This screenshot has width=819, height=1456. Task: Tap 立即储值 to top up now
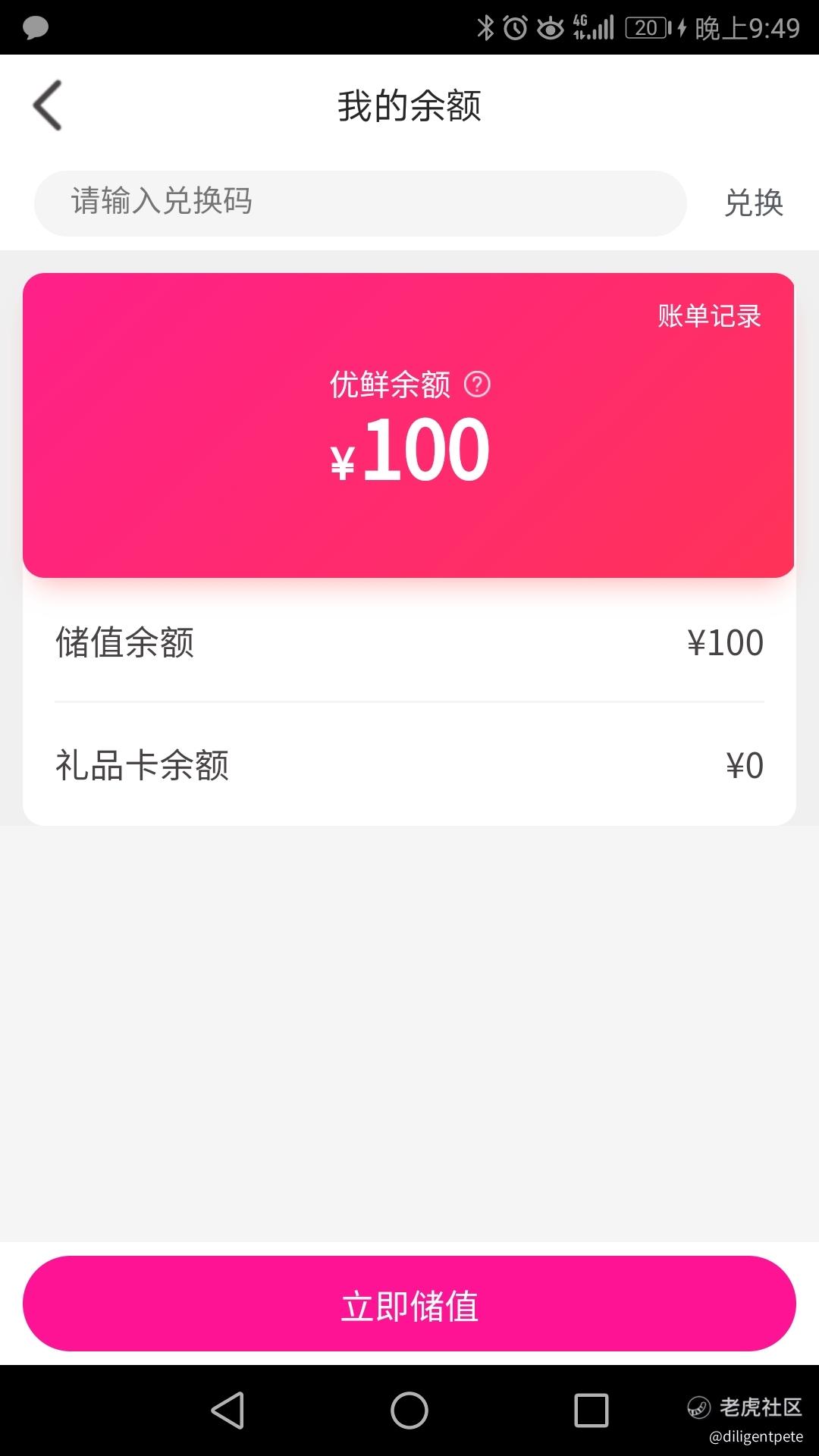point(409,1304)
